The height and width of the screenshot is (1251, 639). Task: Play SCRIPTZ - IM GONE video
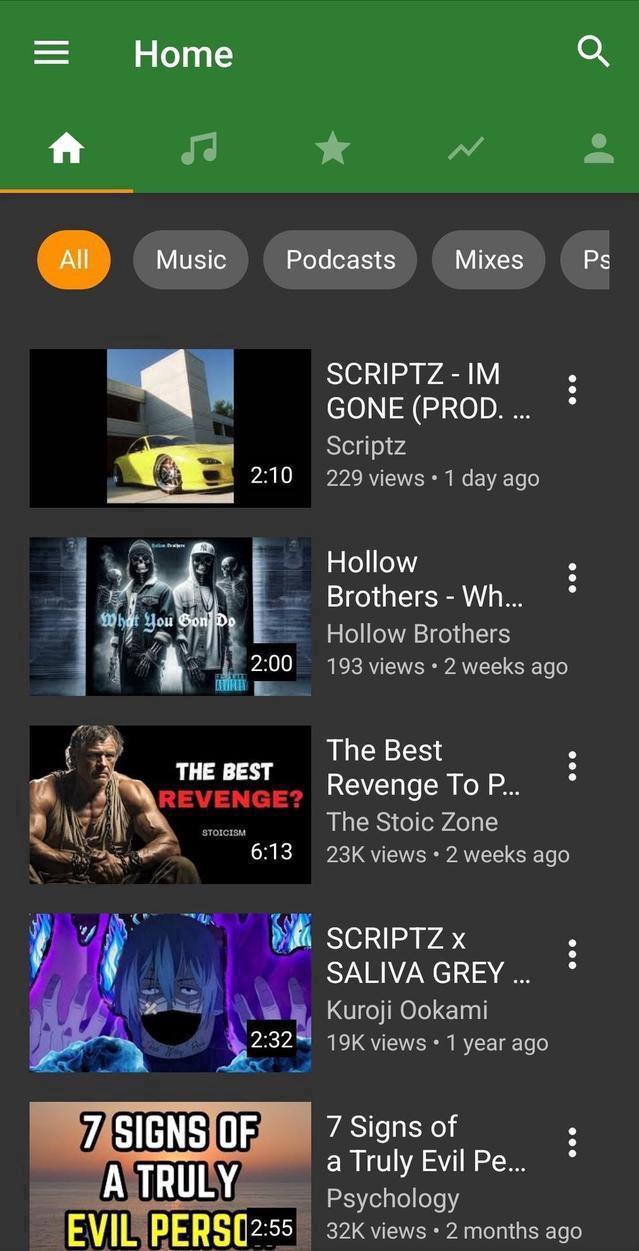[x=170, y=428]
